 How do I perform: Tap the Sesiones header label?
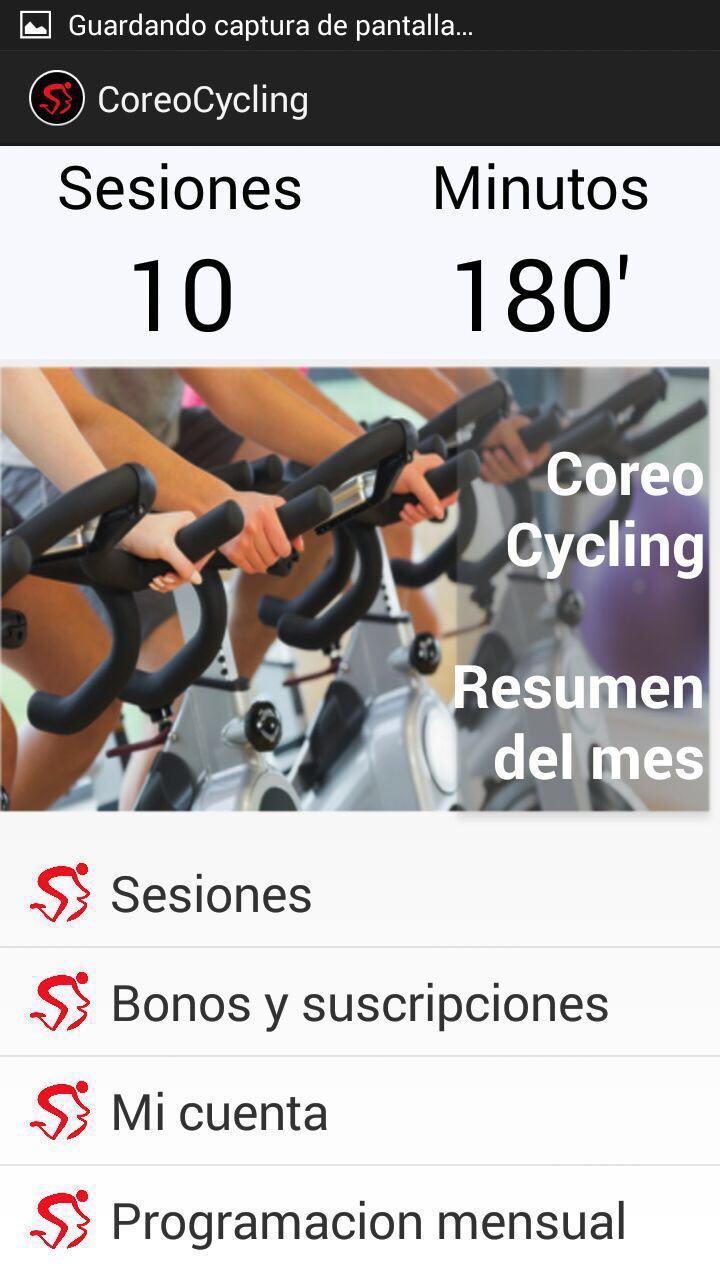[x=180, y=188]
